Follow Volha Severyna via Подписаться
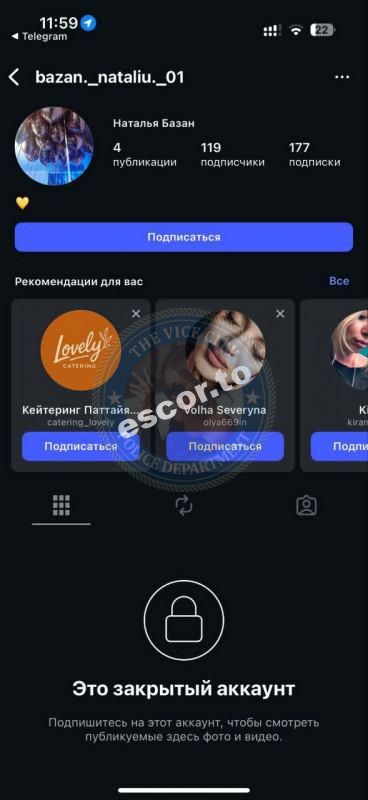This screenshot has height=800, width=368. click(225, 446)
